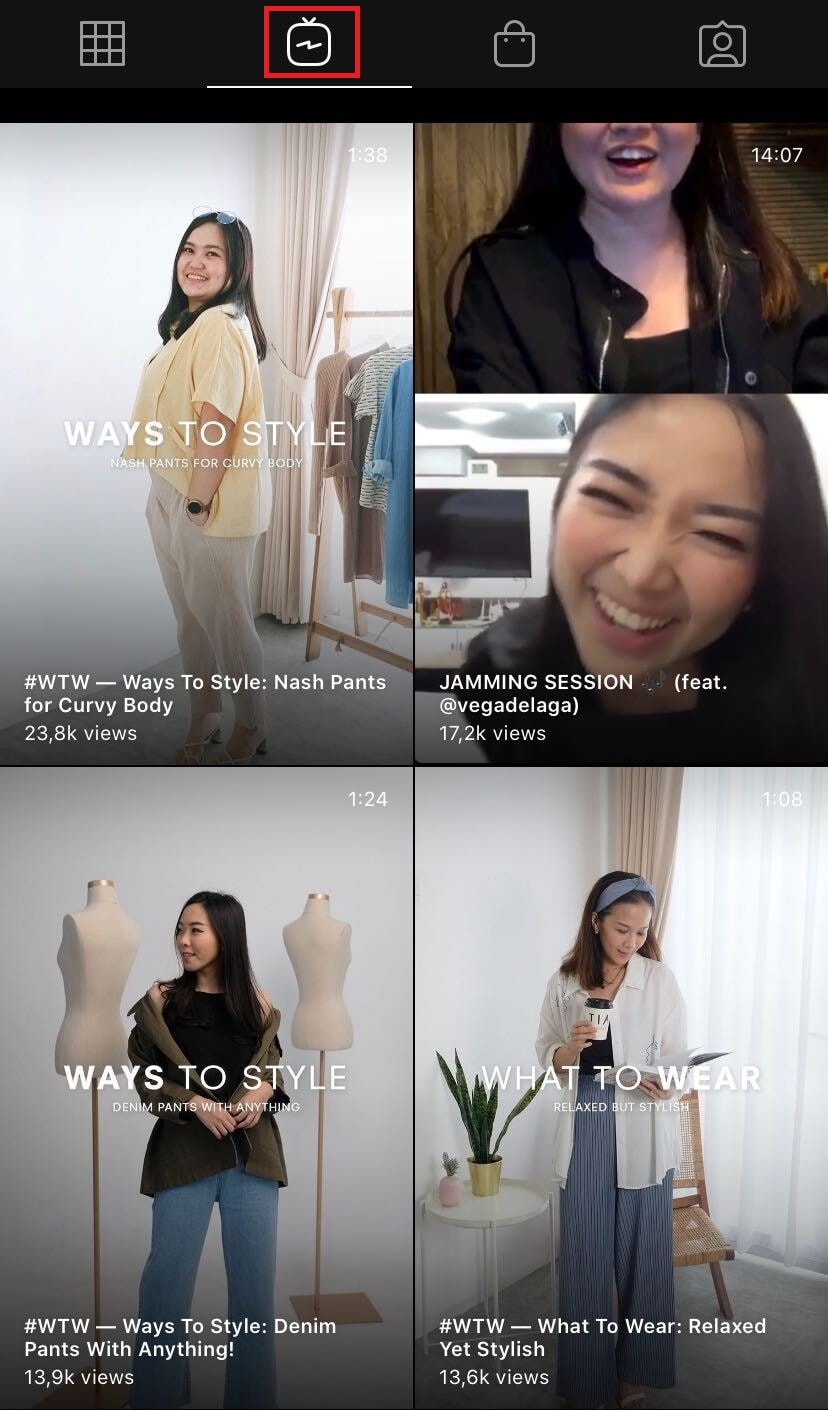Open the shop bag tab

[x=514, y=45]
